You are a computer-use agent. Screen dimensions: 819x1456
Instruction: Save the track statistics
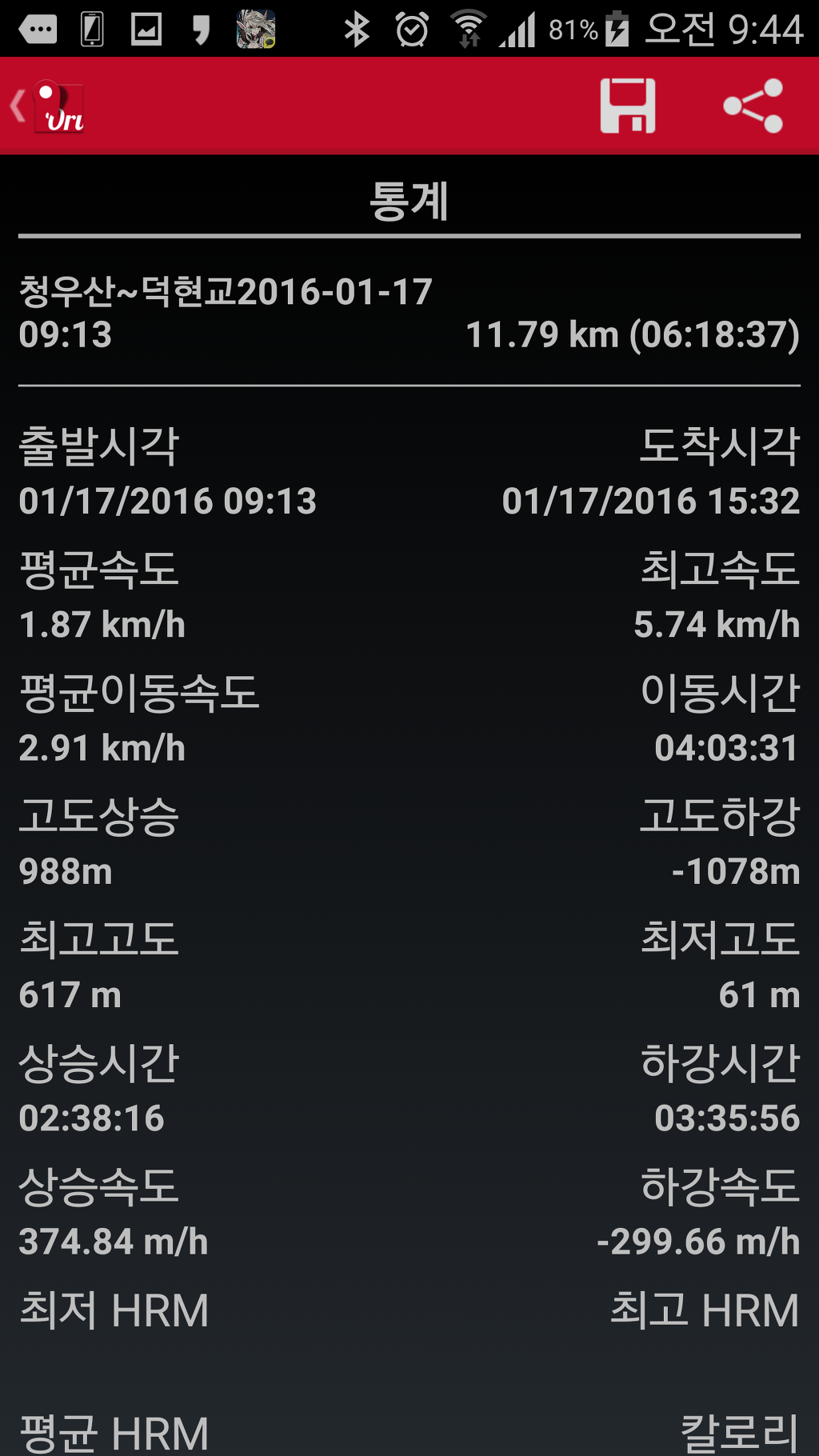[x=628, y=106]
